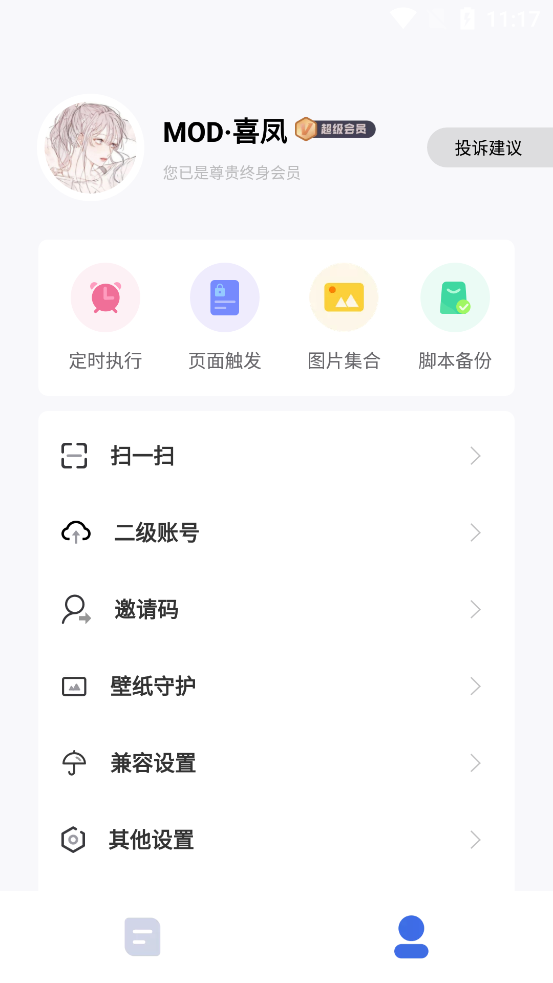This screenshot has height=983, width=553.
Task: Switch to the scripts list tab
Action: 142,937
